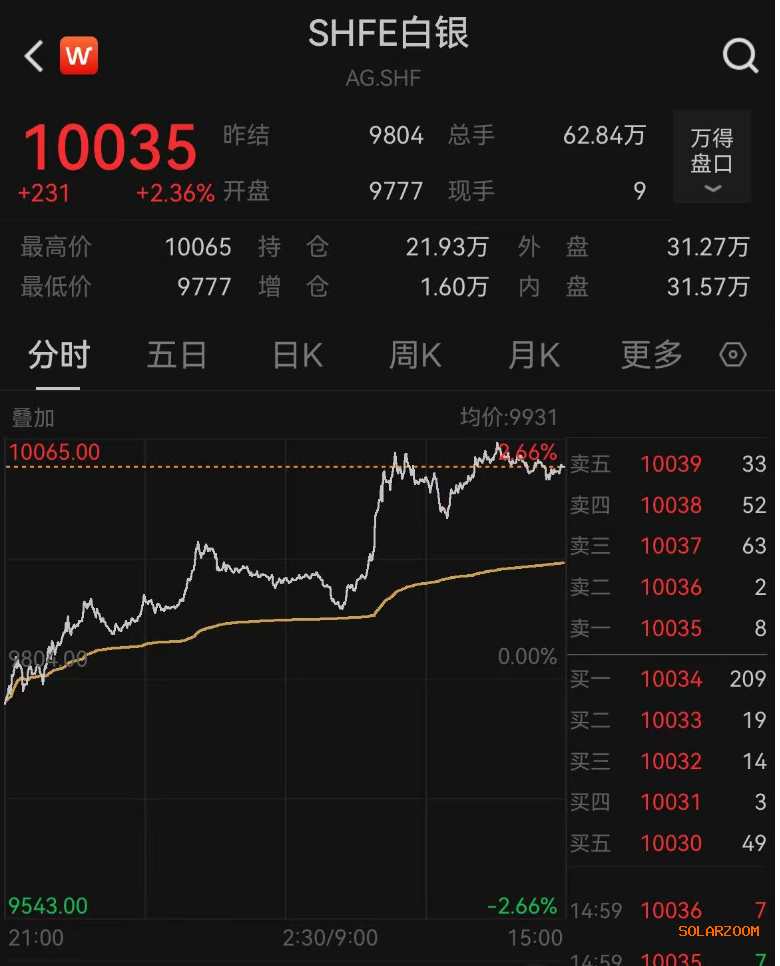Open chart settings hexagon icon
This screenshot has width=780, height=966.
pos(733,355)
